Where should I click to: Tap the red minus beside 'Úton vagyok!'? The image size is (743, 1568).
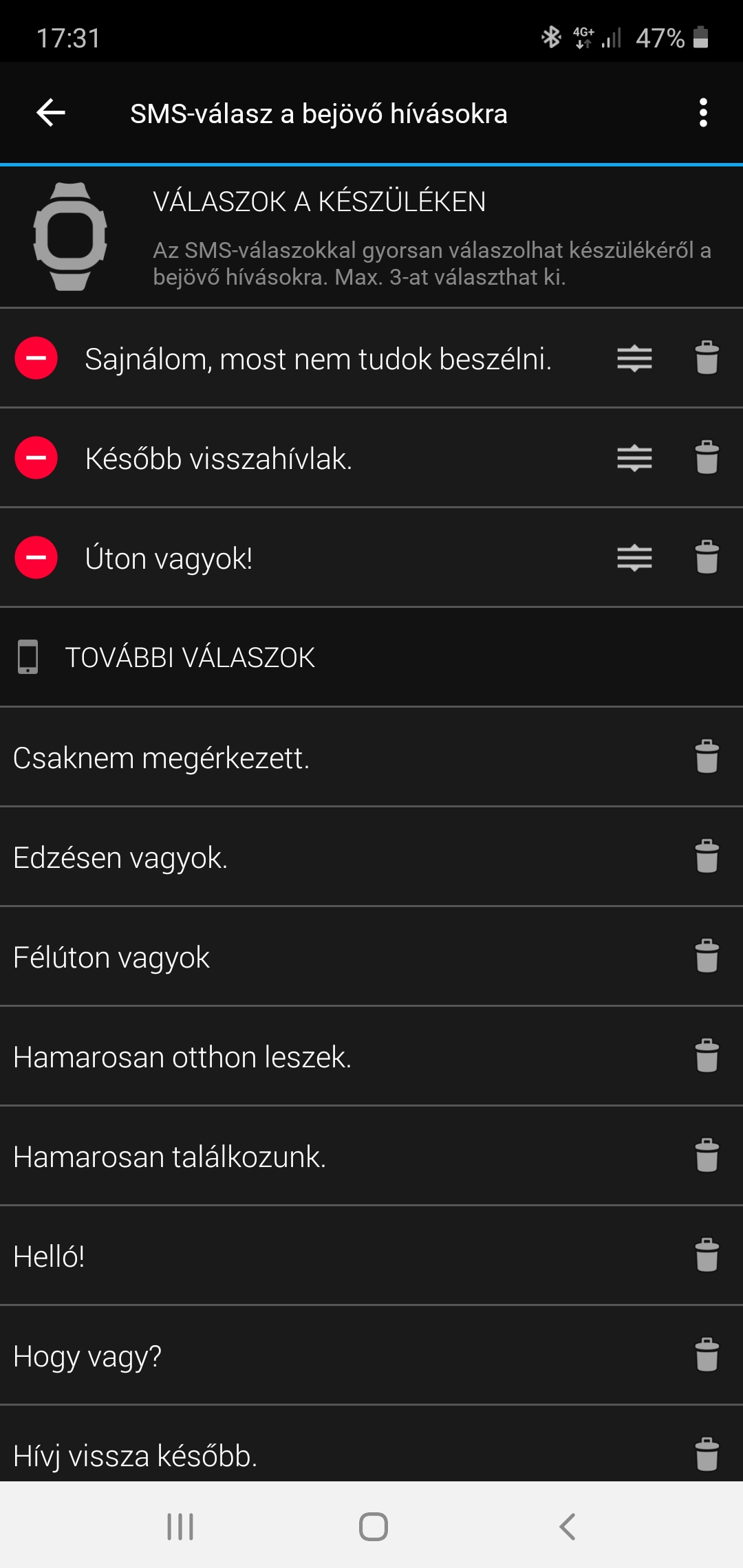pos(36,558)
